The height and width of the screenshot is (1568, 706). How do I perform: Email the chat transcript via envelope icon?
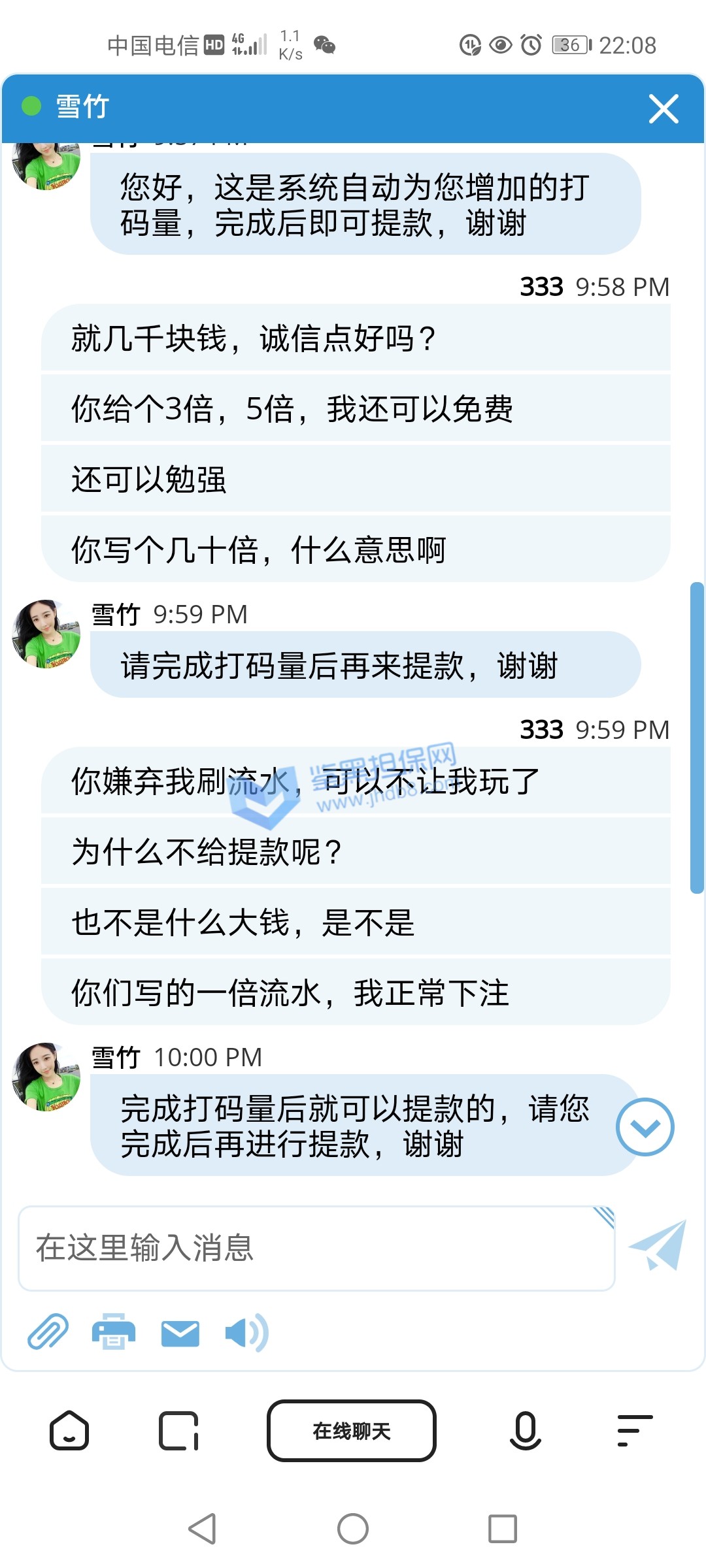180,1333
